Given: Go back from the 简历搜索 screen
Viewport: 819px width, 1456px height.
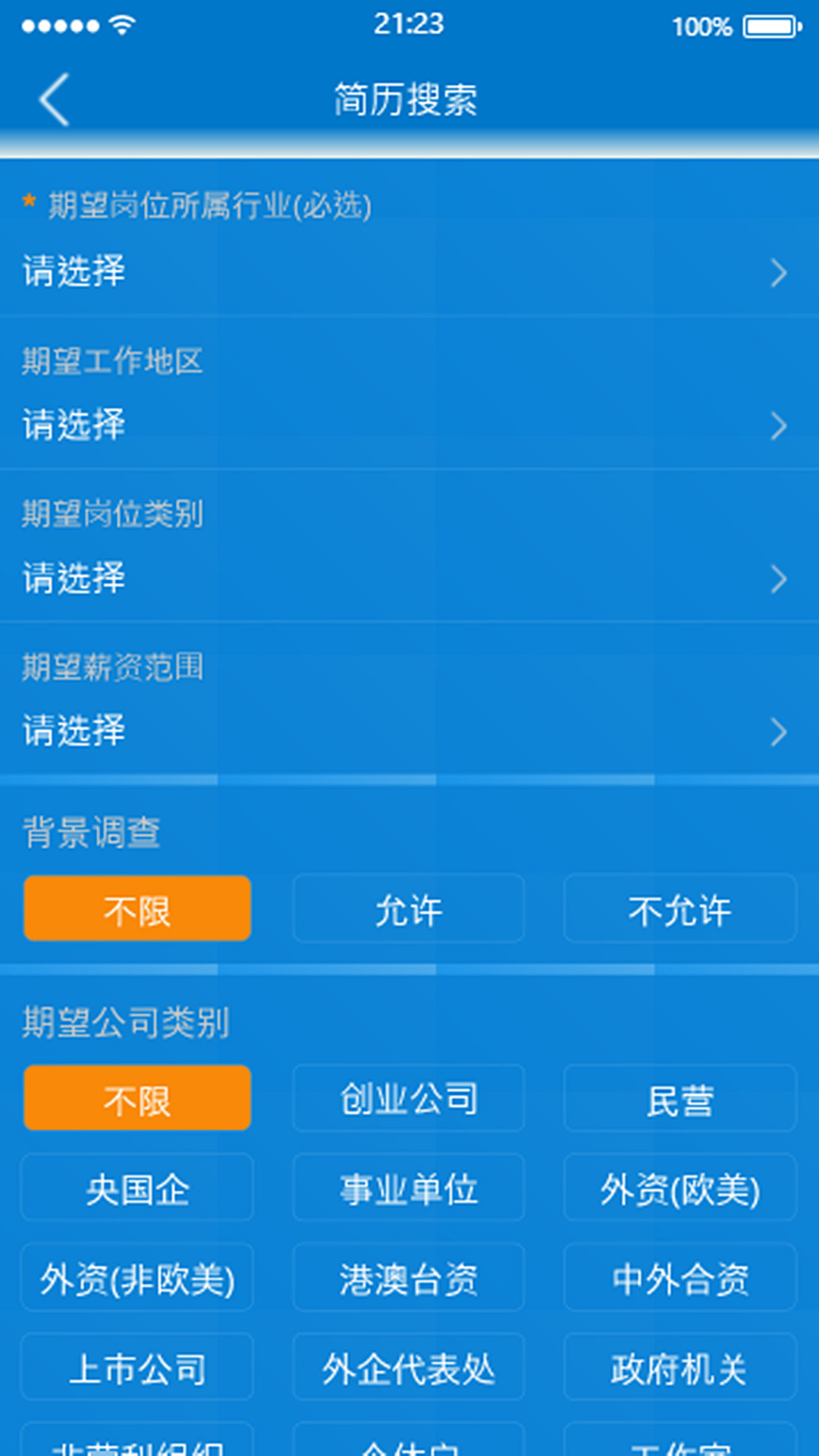Looking at the screenshot, I should click(x=55, y=99).
